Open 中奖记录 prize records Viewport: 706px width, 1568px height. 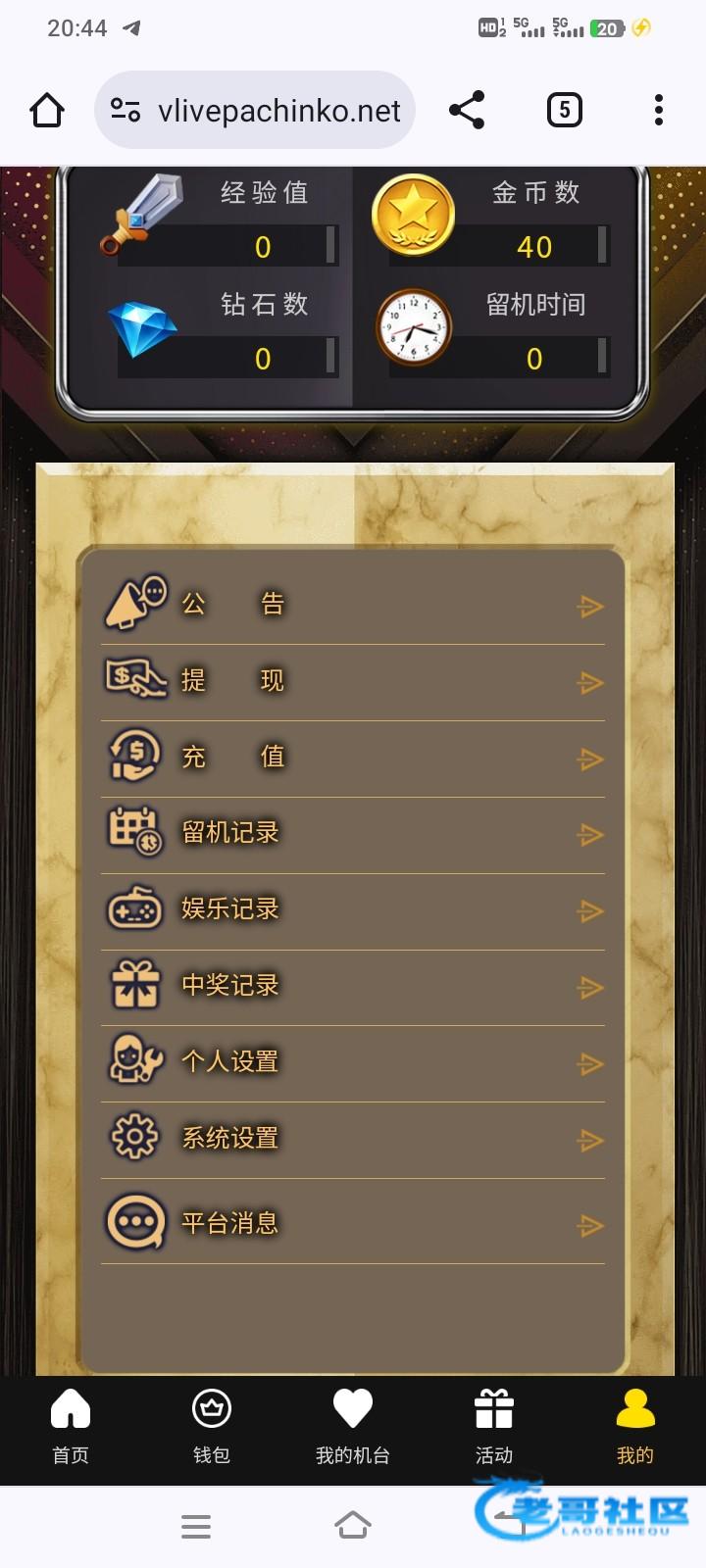(353, 988)
